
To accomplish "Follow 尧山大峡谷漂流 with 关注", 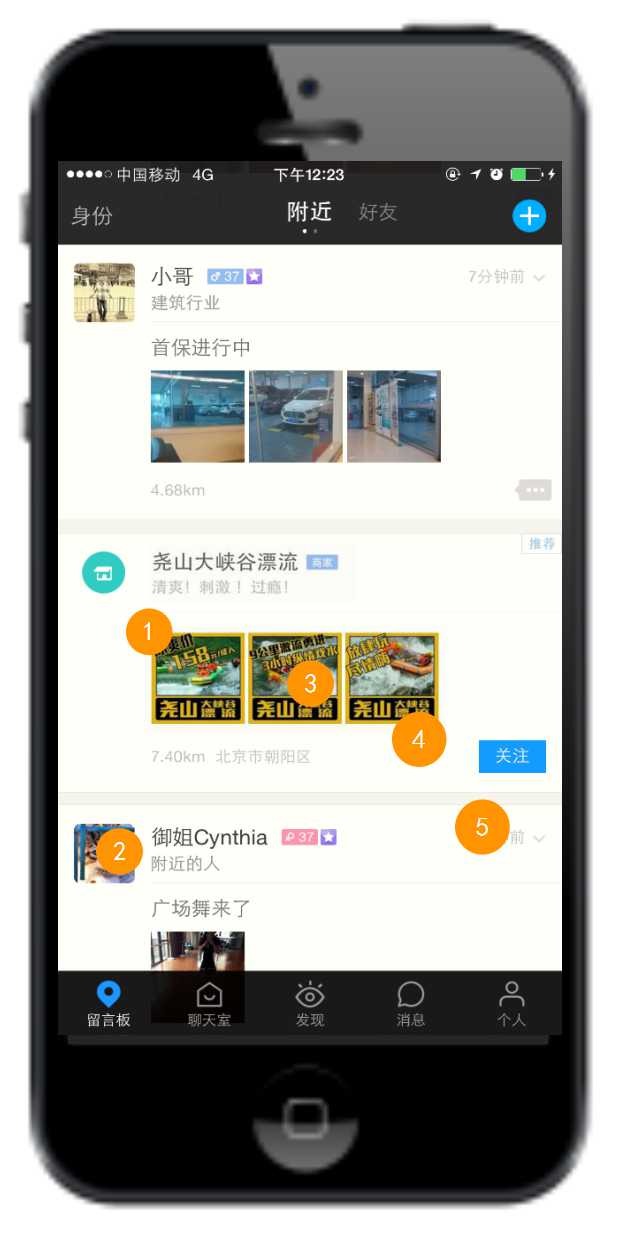I will [512, 756].
